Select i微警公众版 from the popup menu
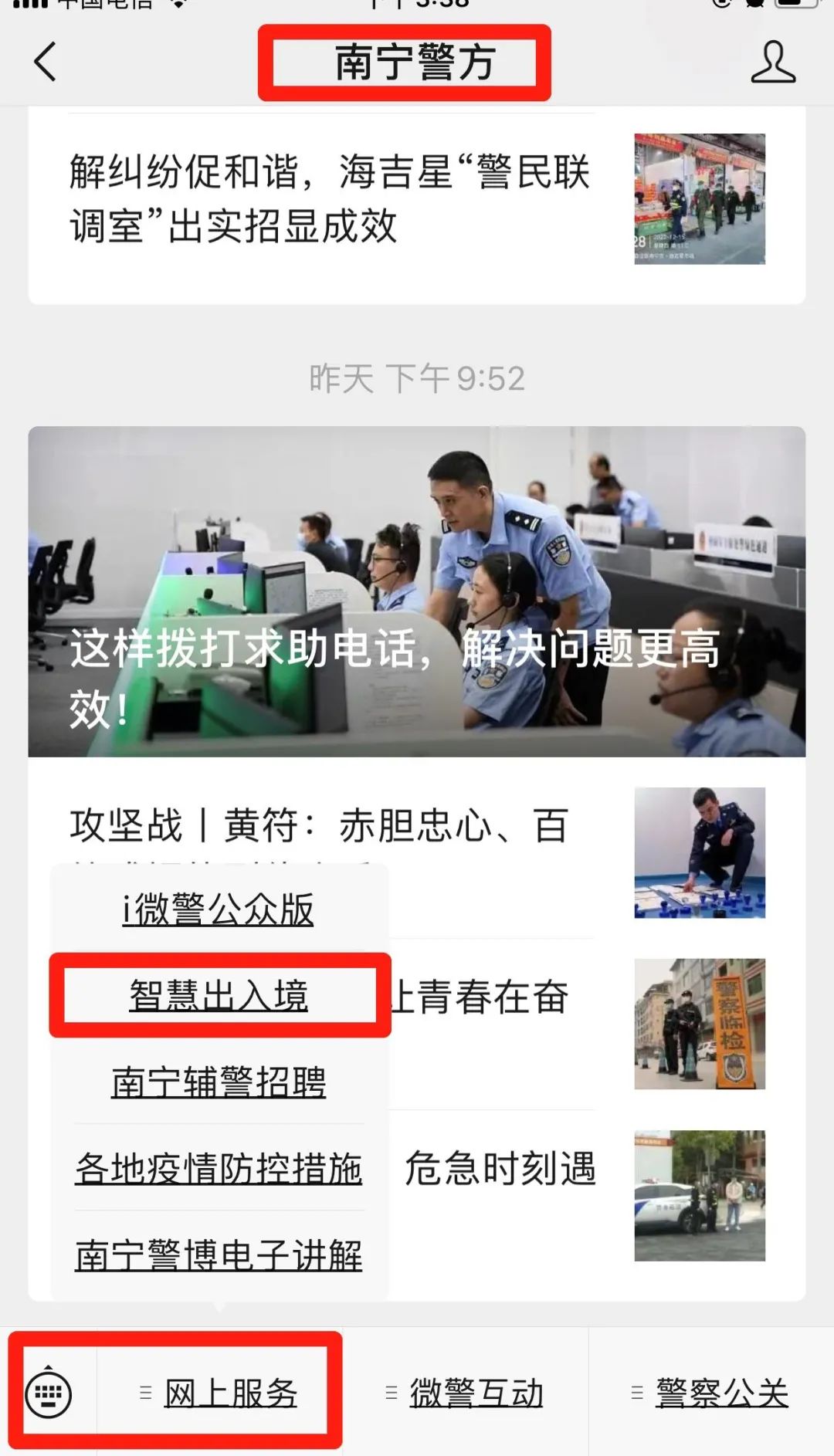The width and height of the screenshot is (834, 1456). pyautogui.click(x=219, y=909)
